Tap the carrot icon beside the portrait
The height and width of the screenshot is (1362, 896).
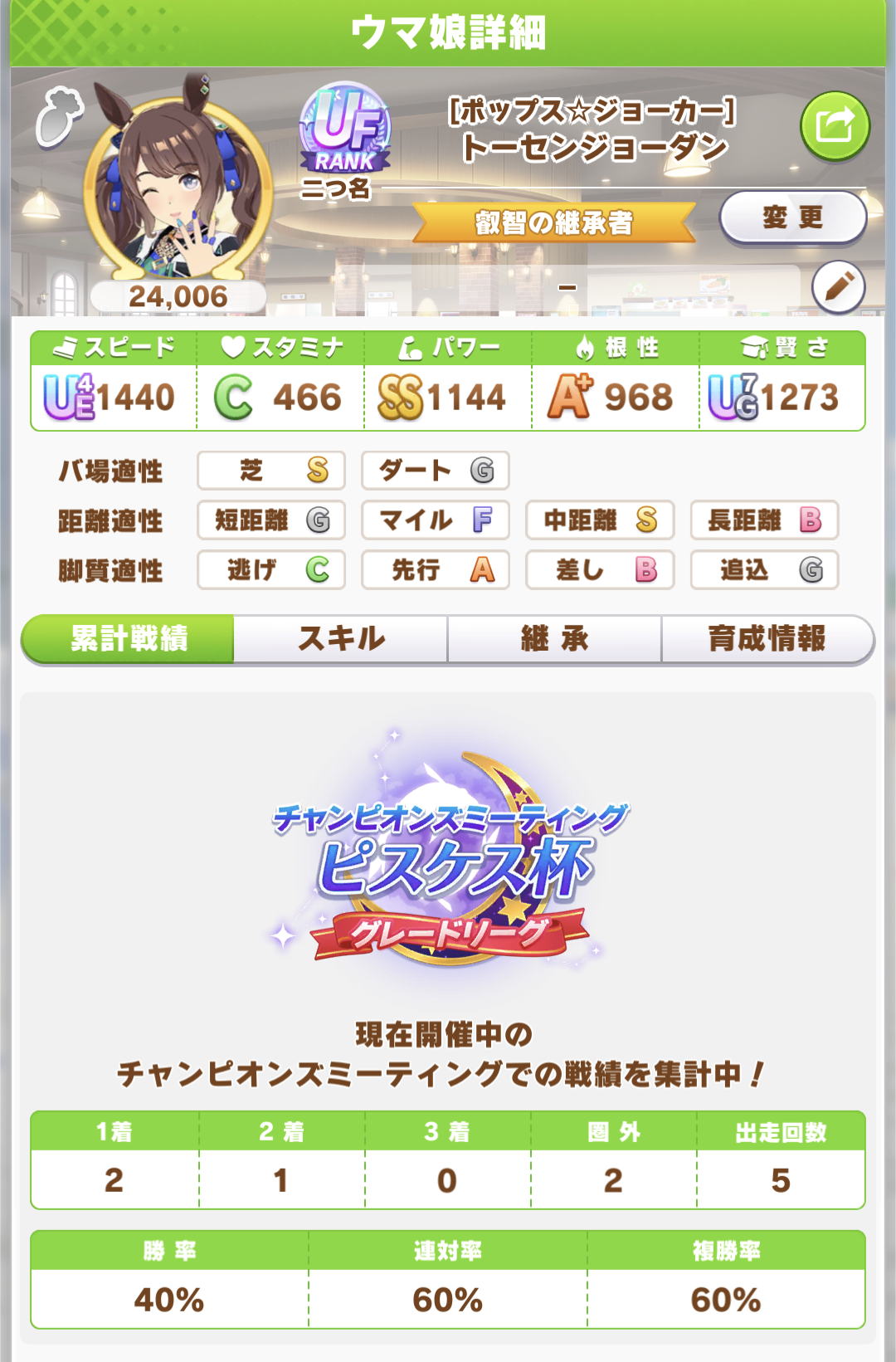tap(60, 117)
